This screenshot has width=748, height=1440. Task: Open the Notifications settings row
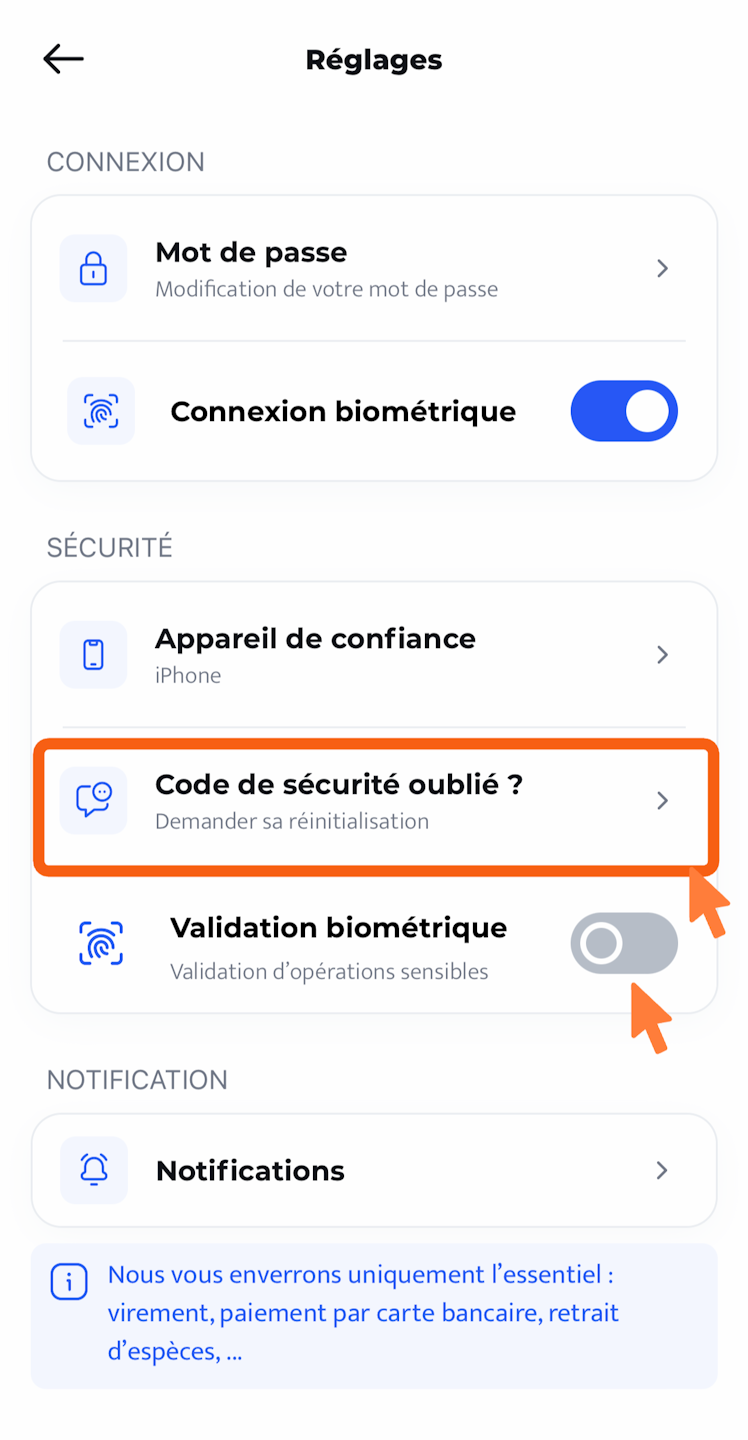point(373,1170)
